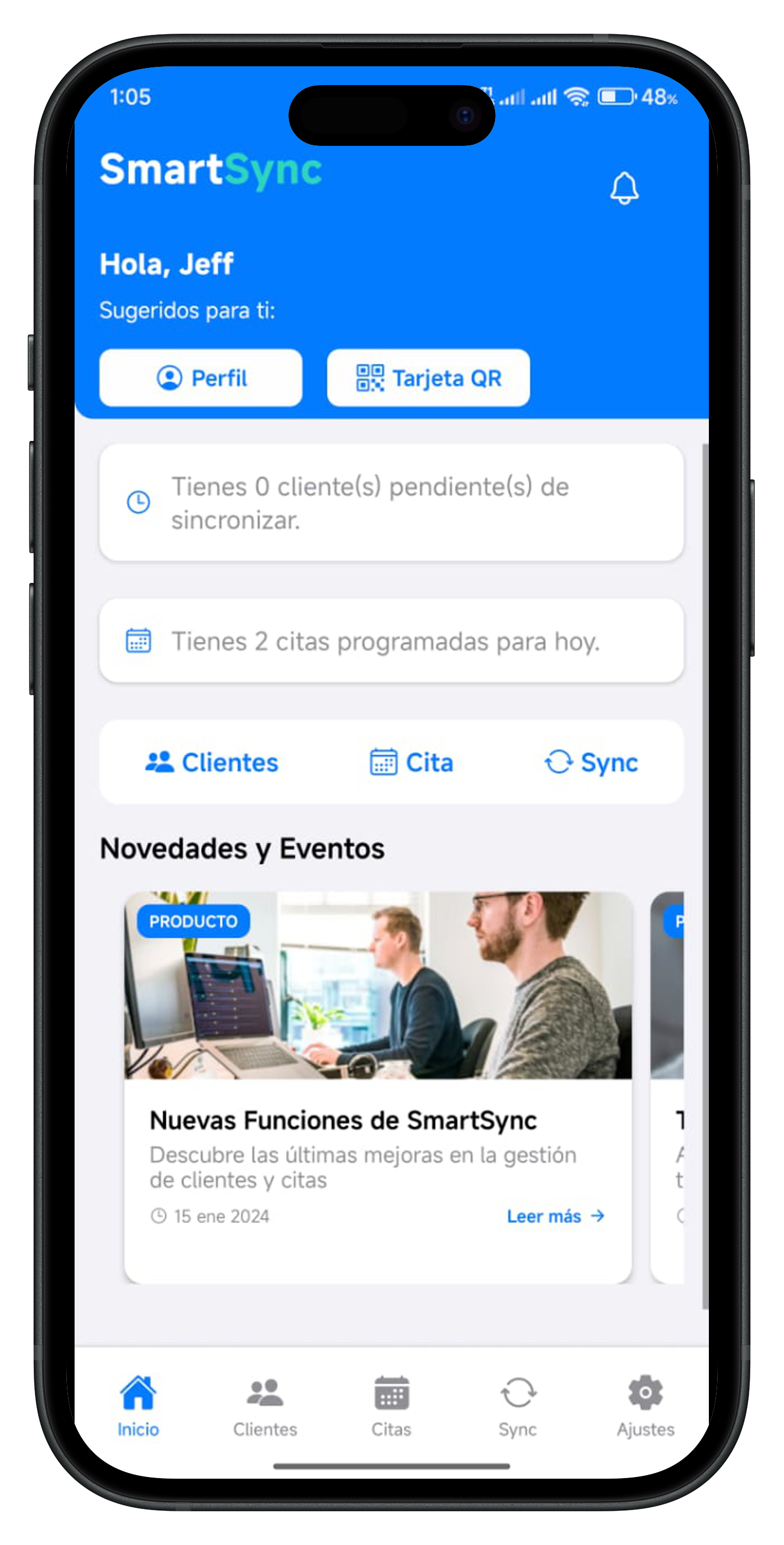
Task: Open today's scheduled citas card
Action: (391, 640)
